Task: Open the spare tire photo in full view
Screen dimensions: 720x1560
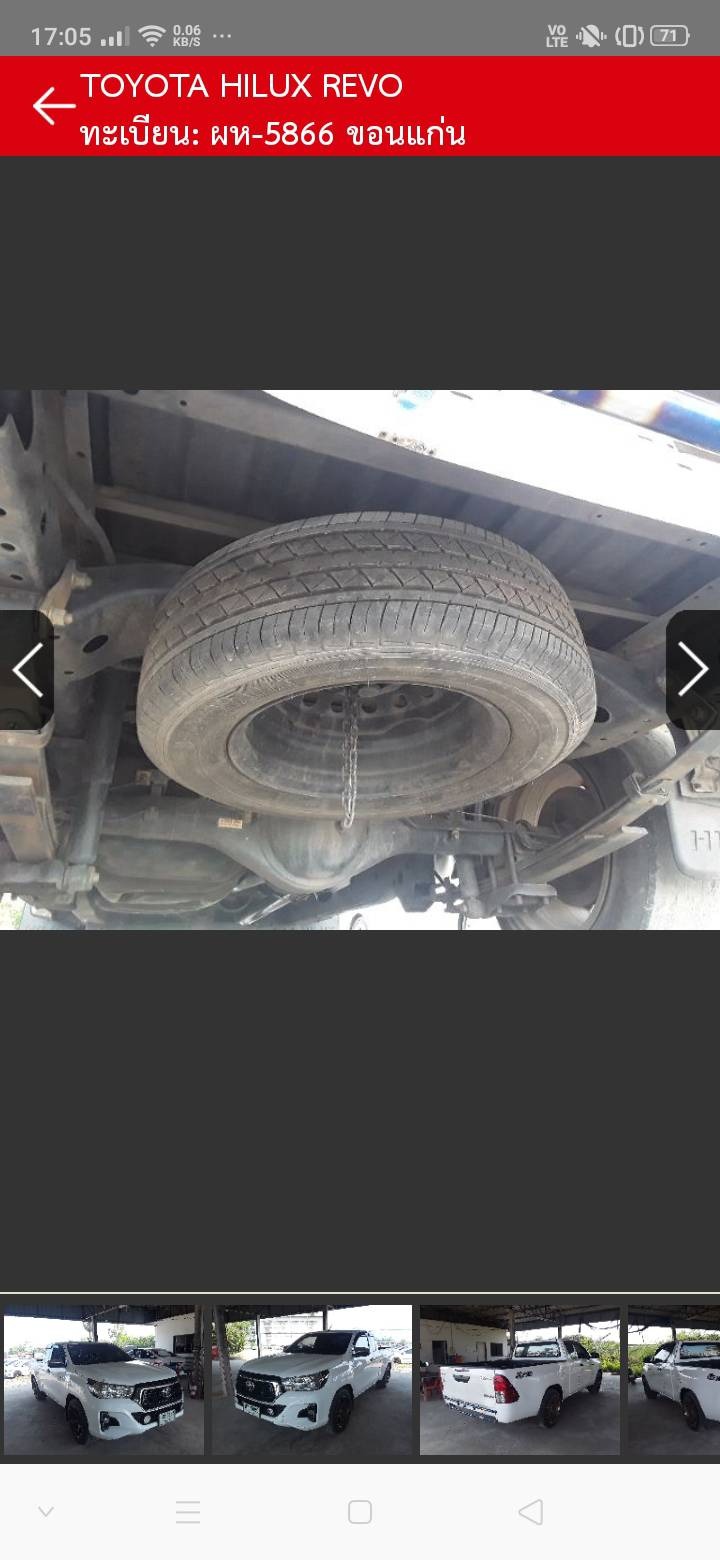Action: point(360,660)
